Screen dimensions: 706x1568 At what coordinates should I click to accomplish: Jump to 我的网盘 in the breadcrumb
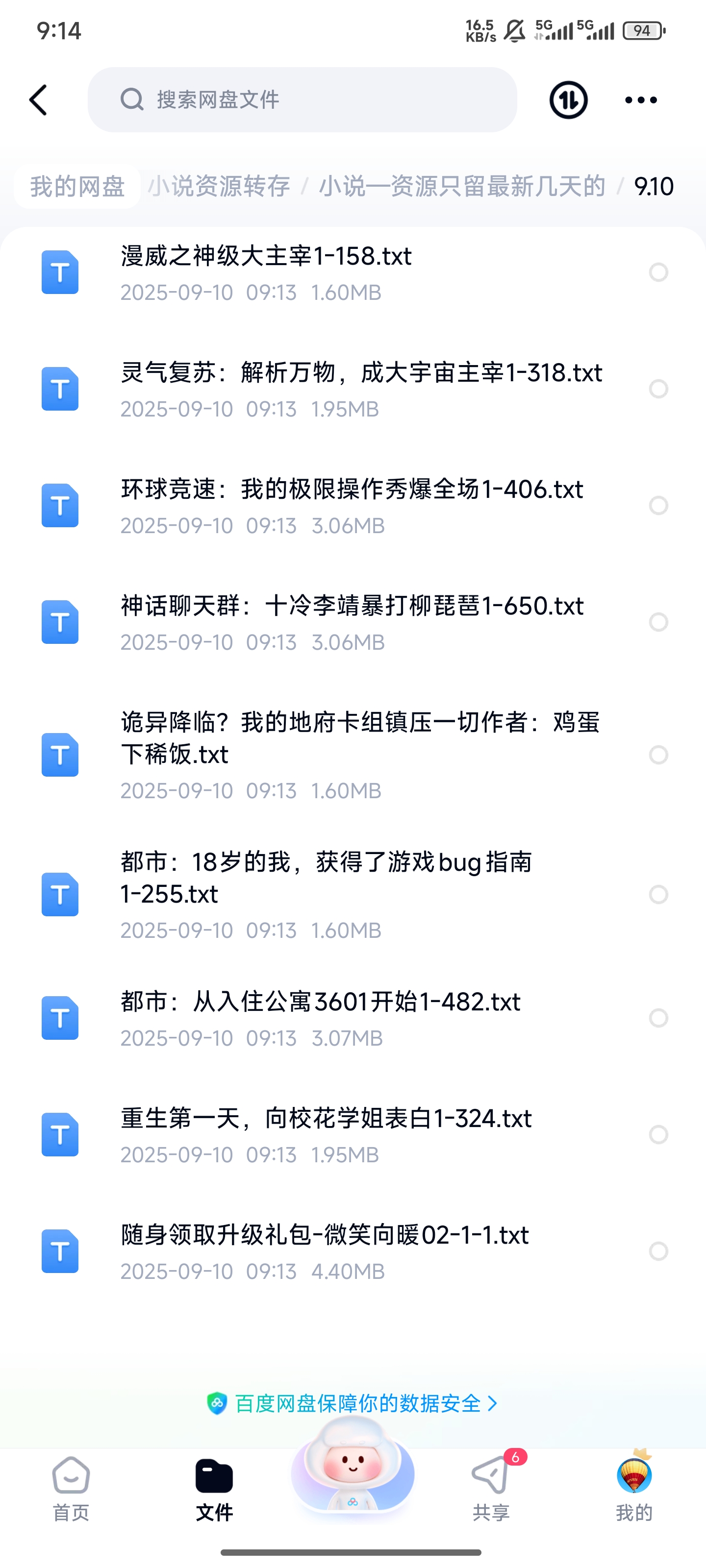pyautogui.click(x=77, y=186)
